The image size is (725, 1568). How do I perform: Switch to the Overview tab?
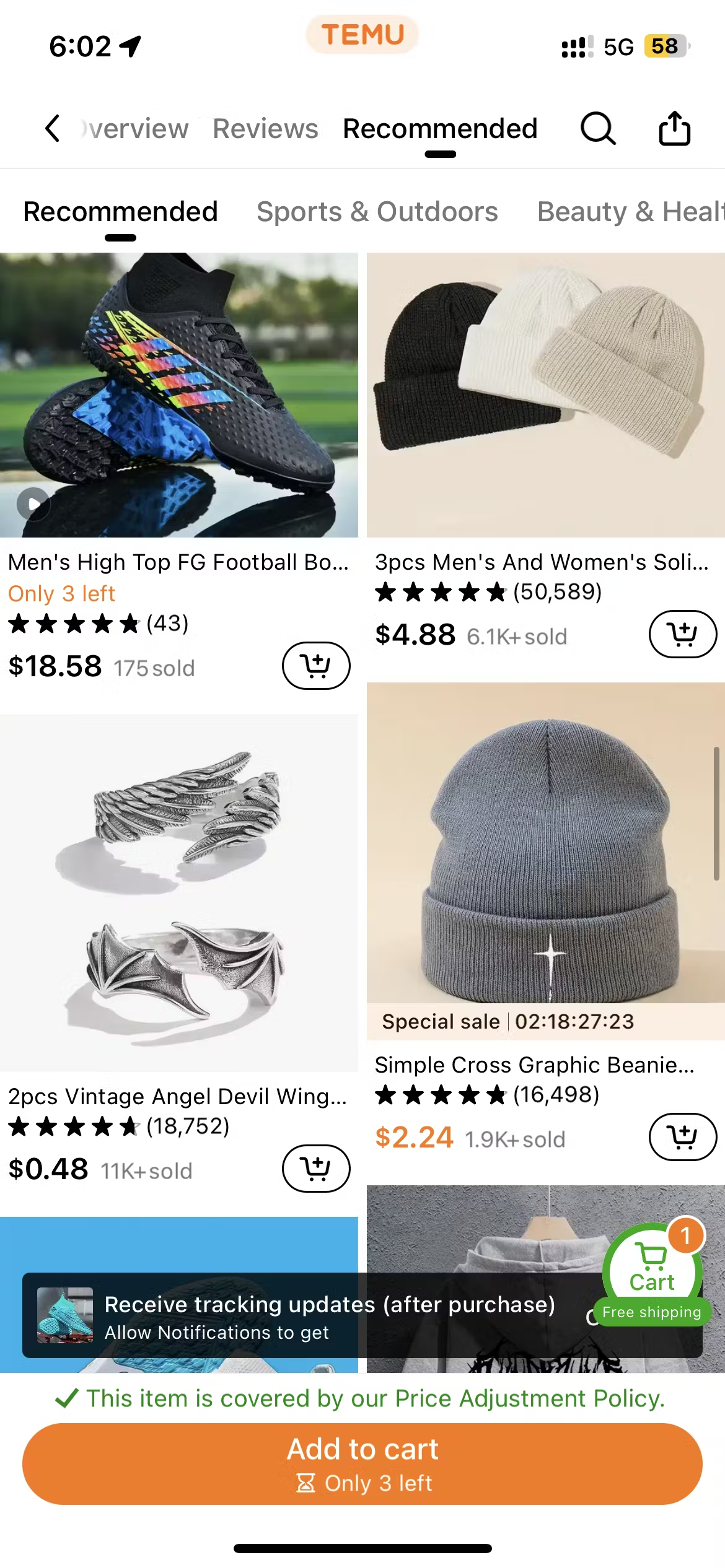136,128
